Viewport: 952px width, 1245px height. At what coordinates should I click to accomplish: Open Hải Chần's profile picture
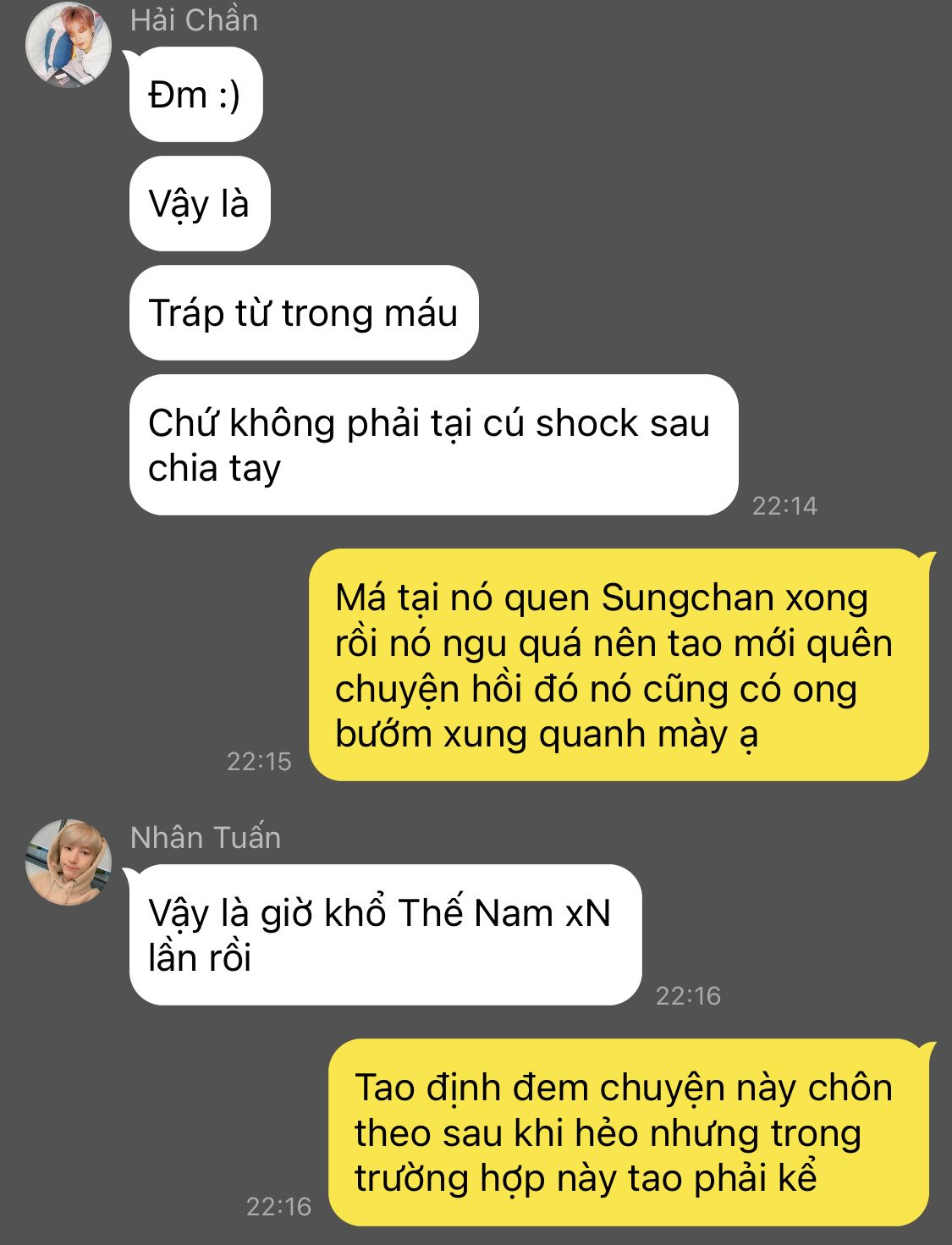pyautogui.click(x=69, y=46)
